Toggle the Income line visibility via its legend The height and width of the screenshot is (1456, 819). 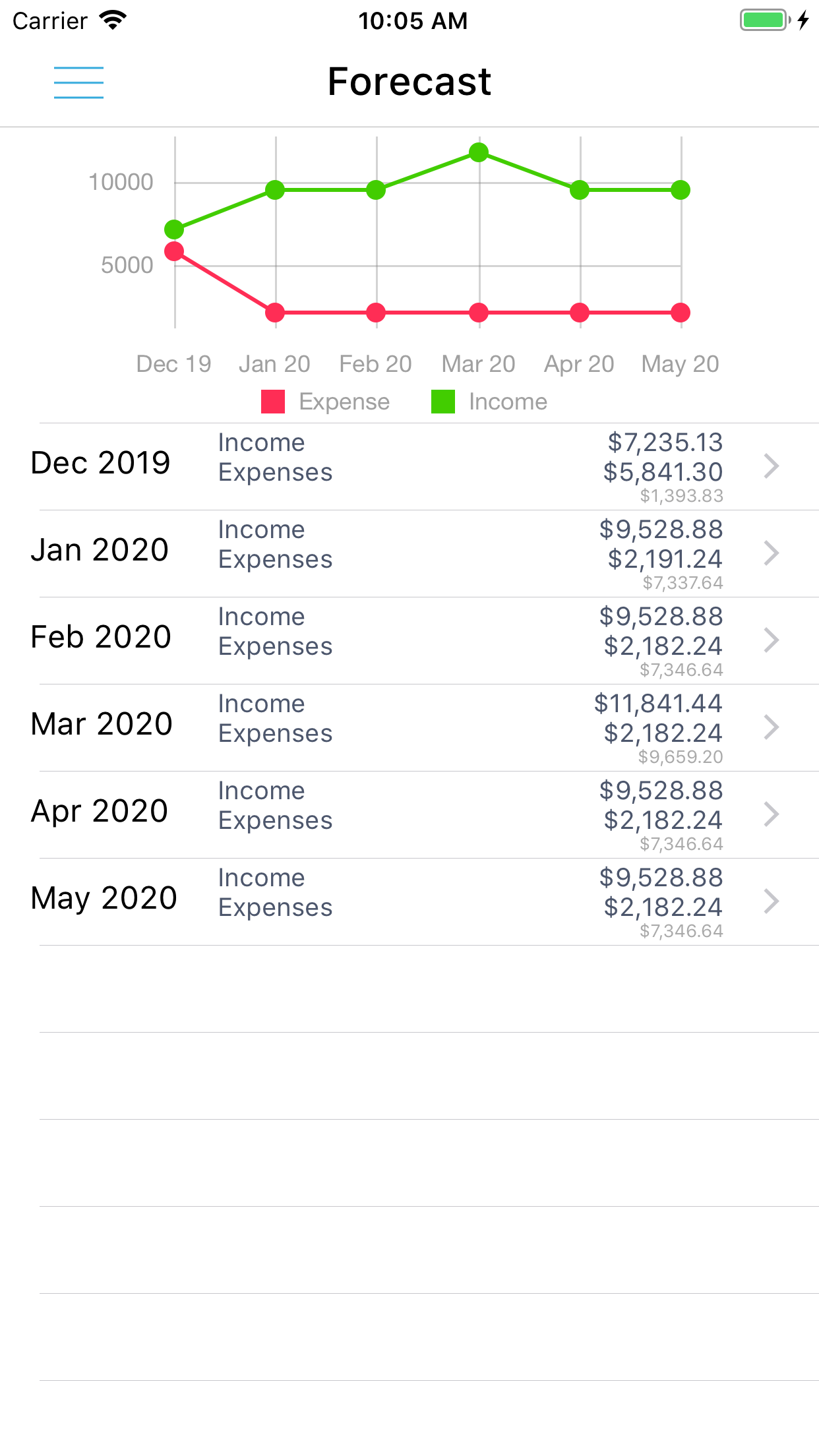(x=442, y=400)
